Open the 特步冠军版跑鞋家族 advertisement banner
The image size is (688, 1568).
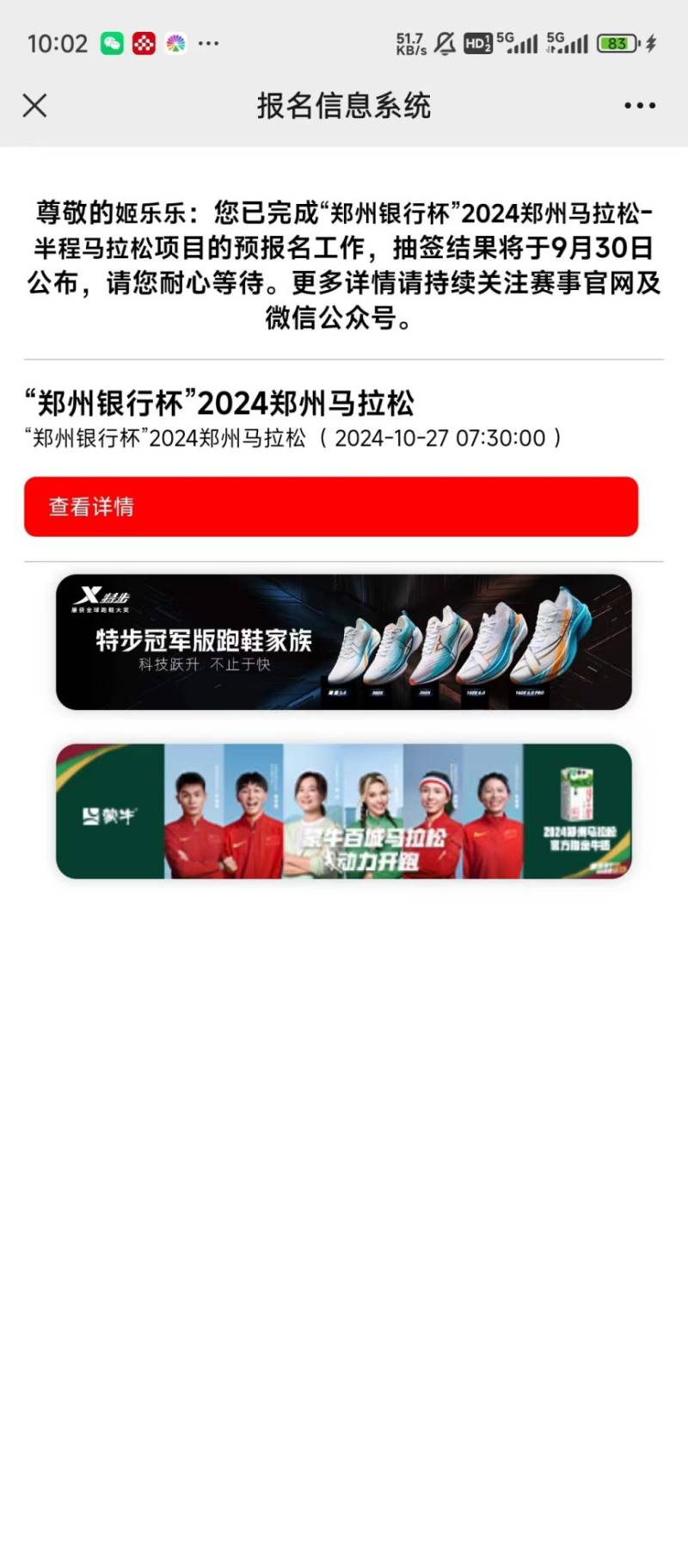pyautogui.click(x=344, y=644)
